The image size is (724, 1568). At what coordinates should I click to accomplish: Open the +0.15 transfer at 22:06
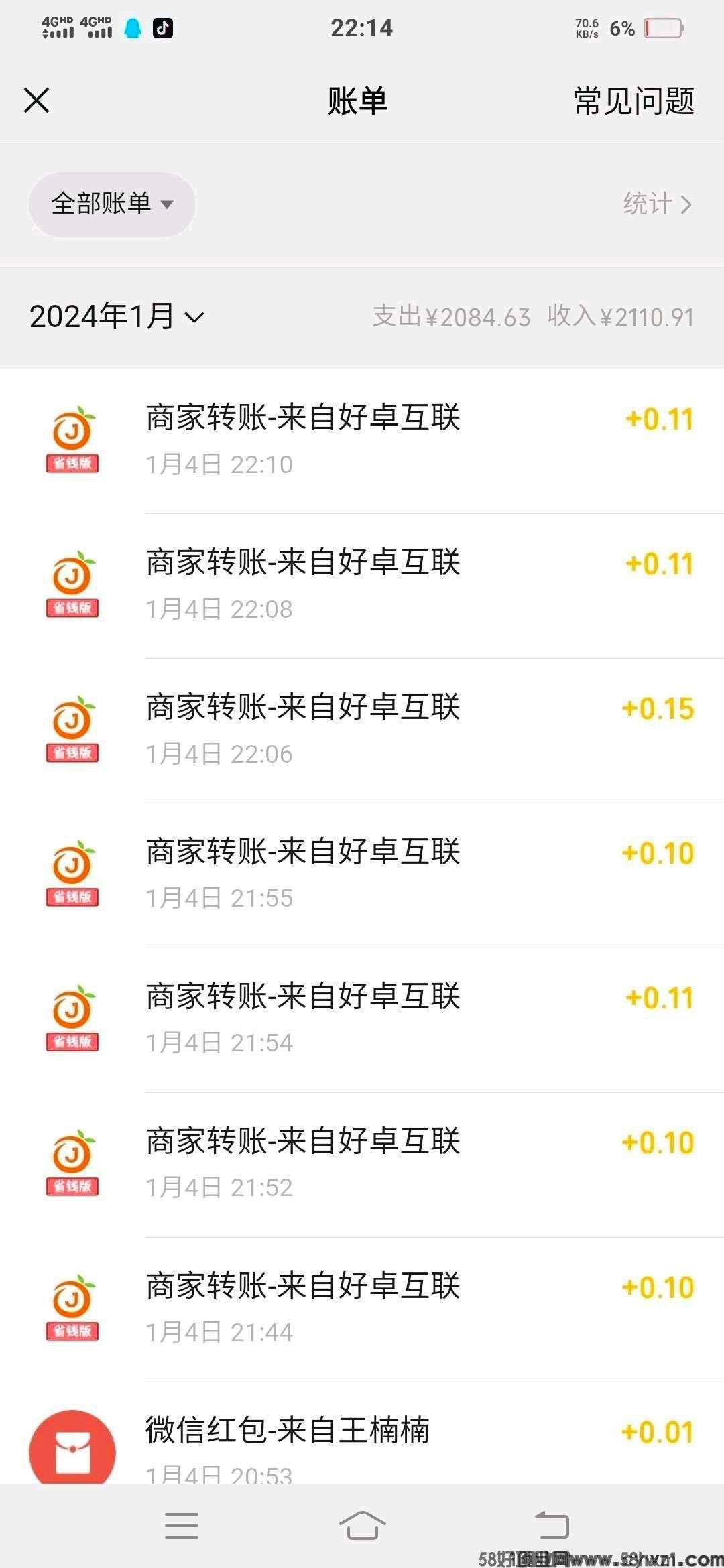pyautogui.click(x=362, y=730)
